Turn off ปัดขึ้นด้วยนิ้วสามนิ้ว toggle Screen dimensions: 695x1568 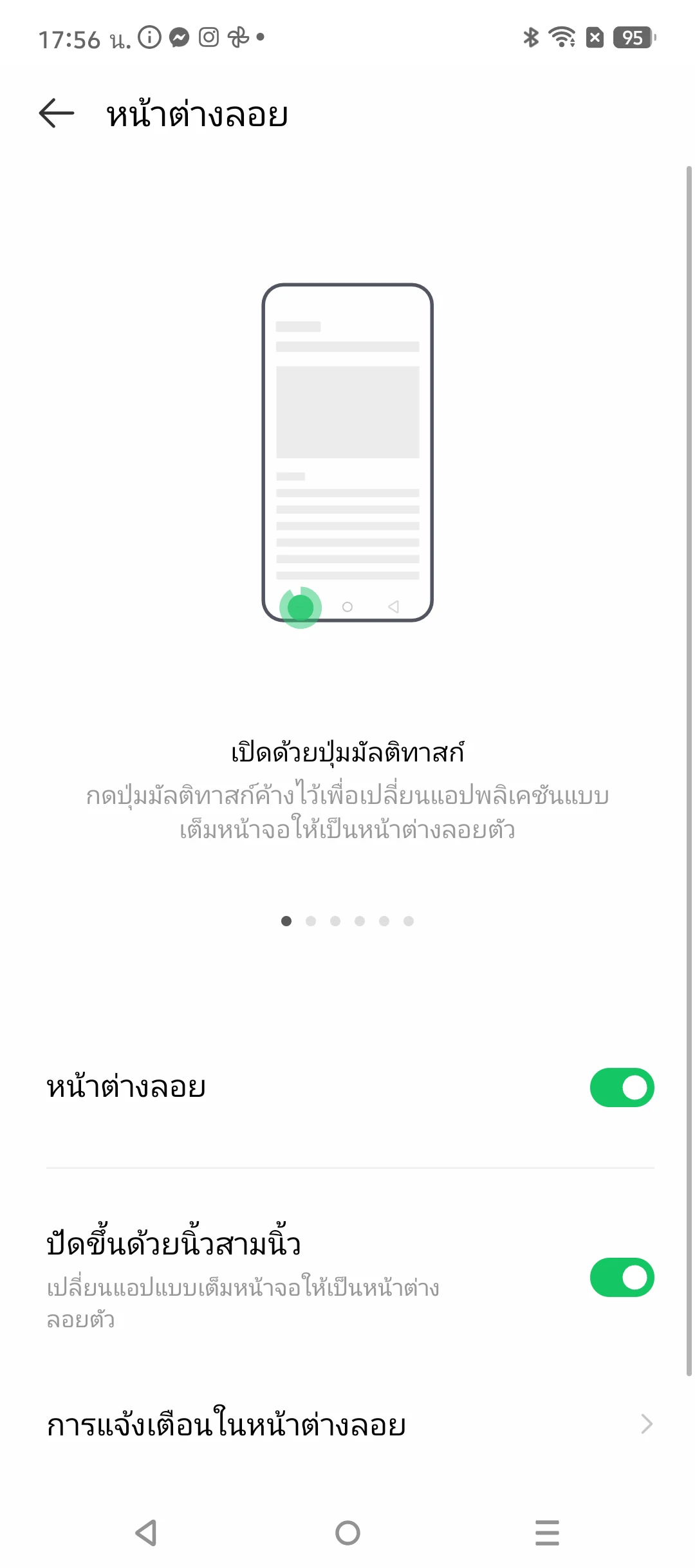coord(622,1277)
